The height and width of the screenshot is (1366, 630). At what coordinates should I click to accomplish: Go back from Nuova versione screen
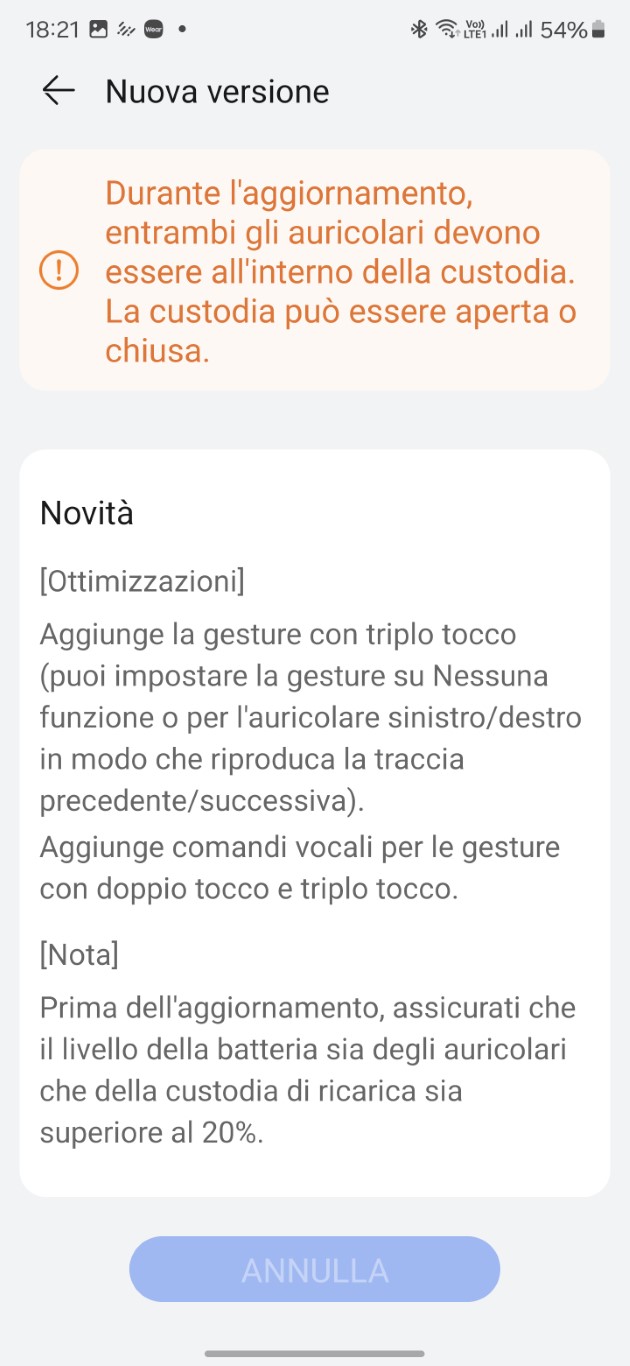click(x=59, y=91)
